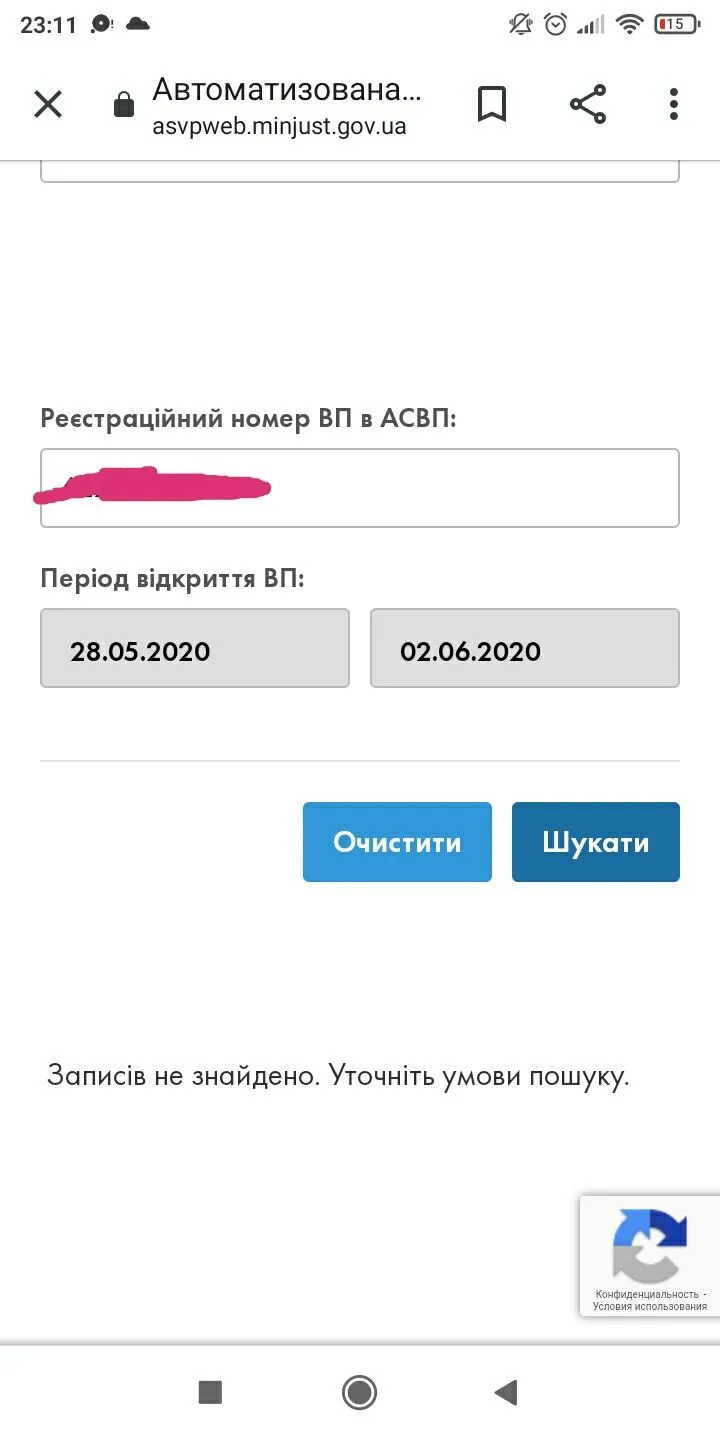The width and height of the screenshot is (720, 1440).
Task: Bookmark this page
Action: pos(491,104)
